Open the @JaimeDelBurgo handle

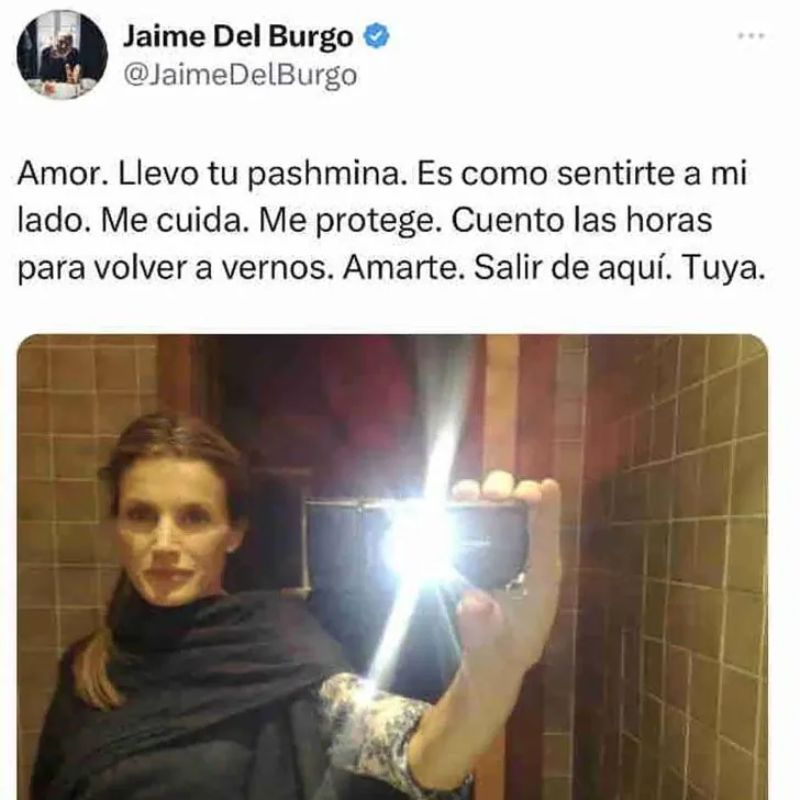tap(238, 76)
